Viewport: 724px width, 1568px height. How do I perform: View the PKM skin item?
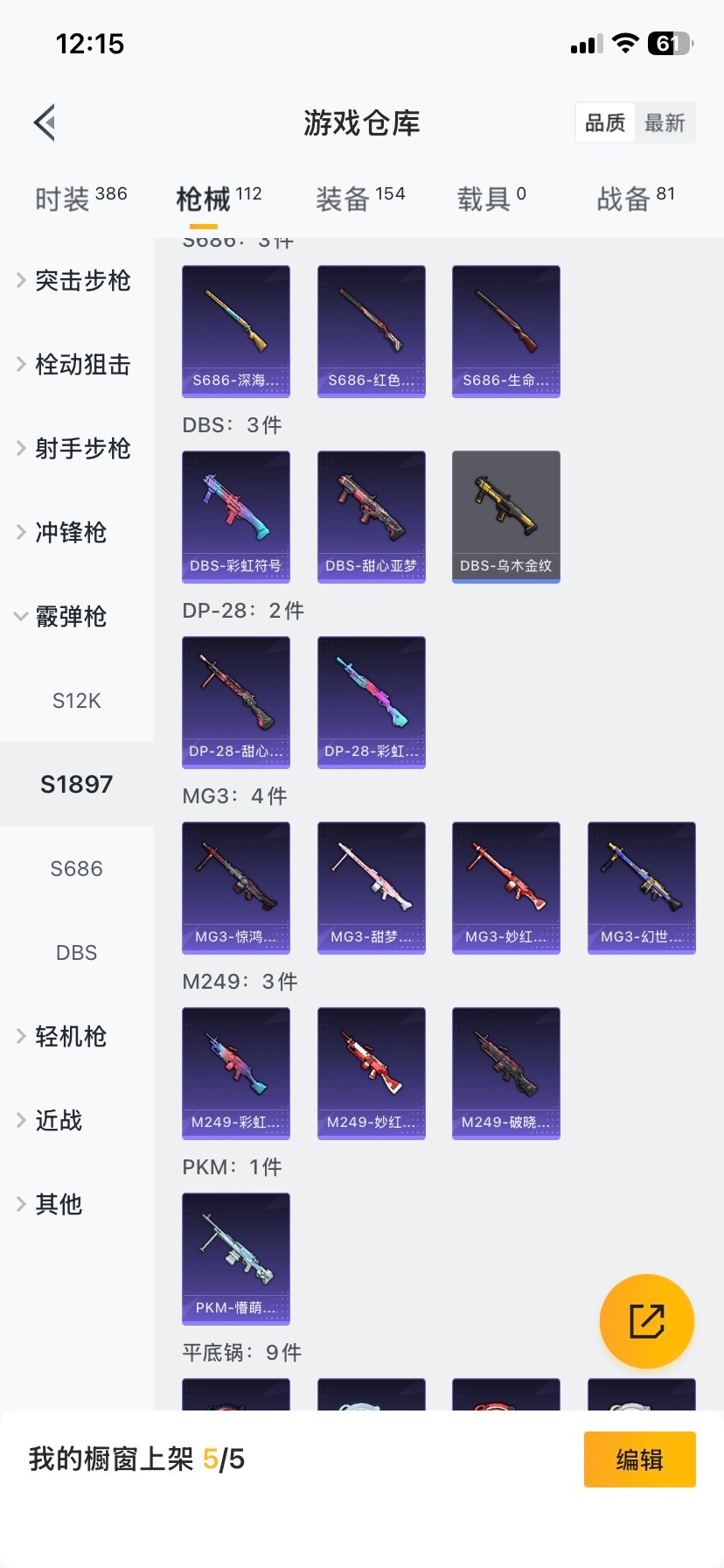click(236, 1258)
